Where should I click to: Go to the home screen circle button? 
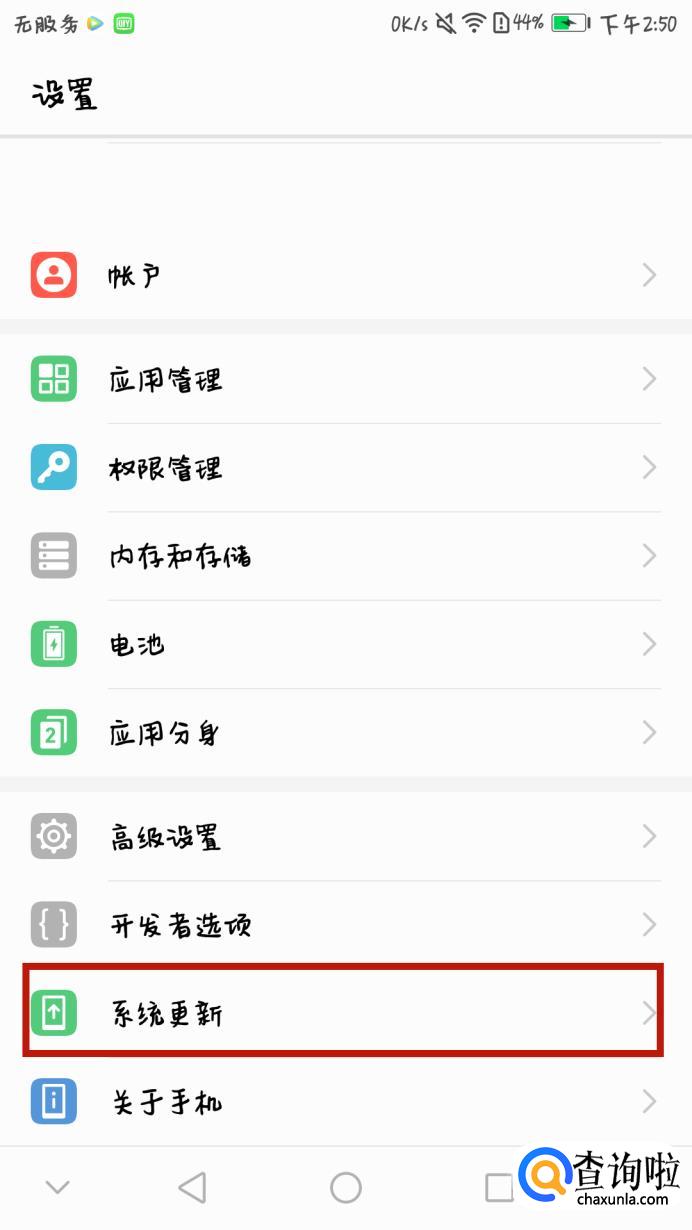pyautogui.click(x=346, y=1187)
